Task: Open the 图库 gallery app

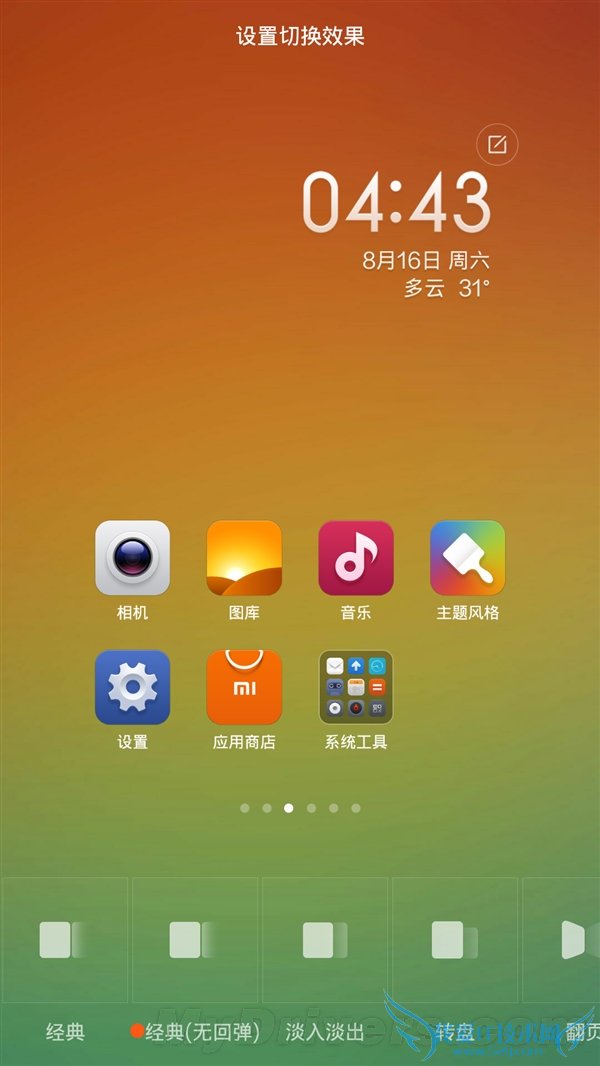Action: point(244,558)
